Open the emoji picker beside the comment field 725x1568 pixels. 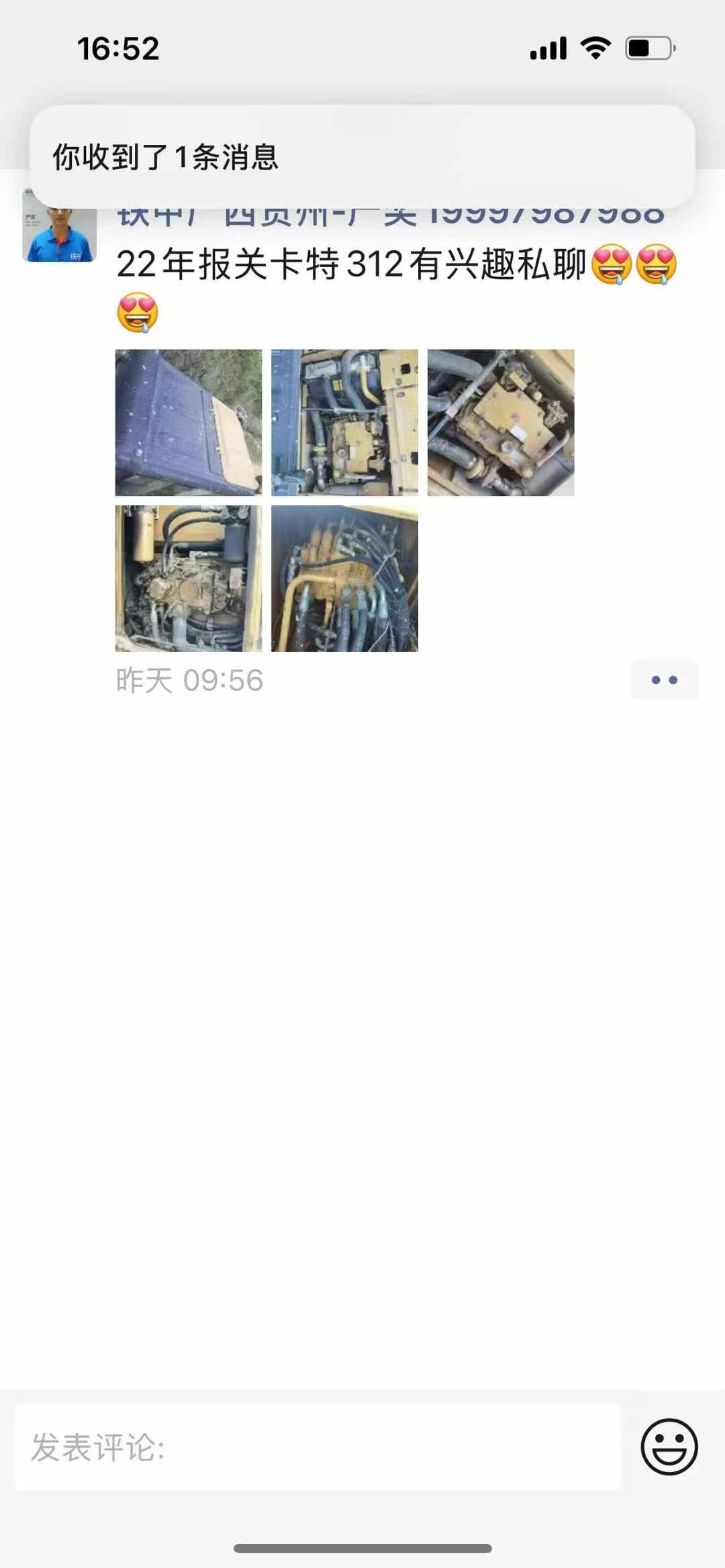click(669, 1447)
